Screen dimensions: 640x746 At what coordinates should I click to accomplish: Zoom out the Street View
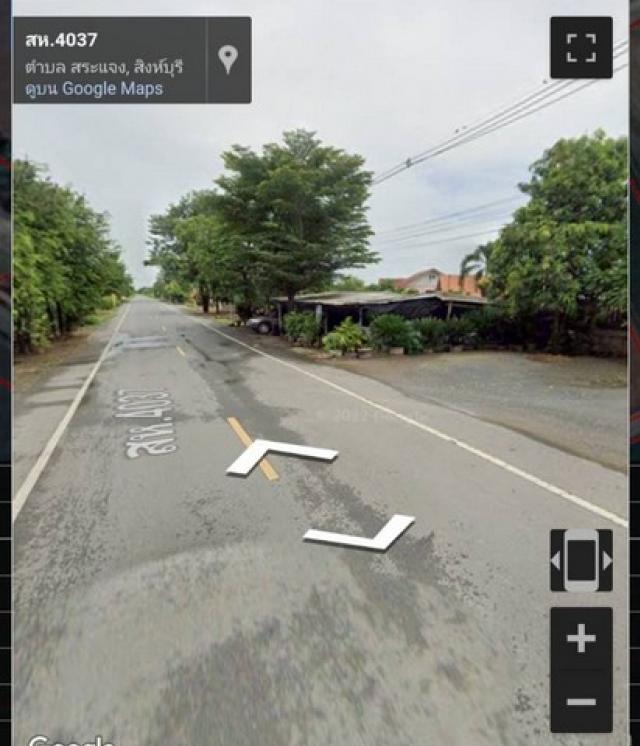click(581, 701)
